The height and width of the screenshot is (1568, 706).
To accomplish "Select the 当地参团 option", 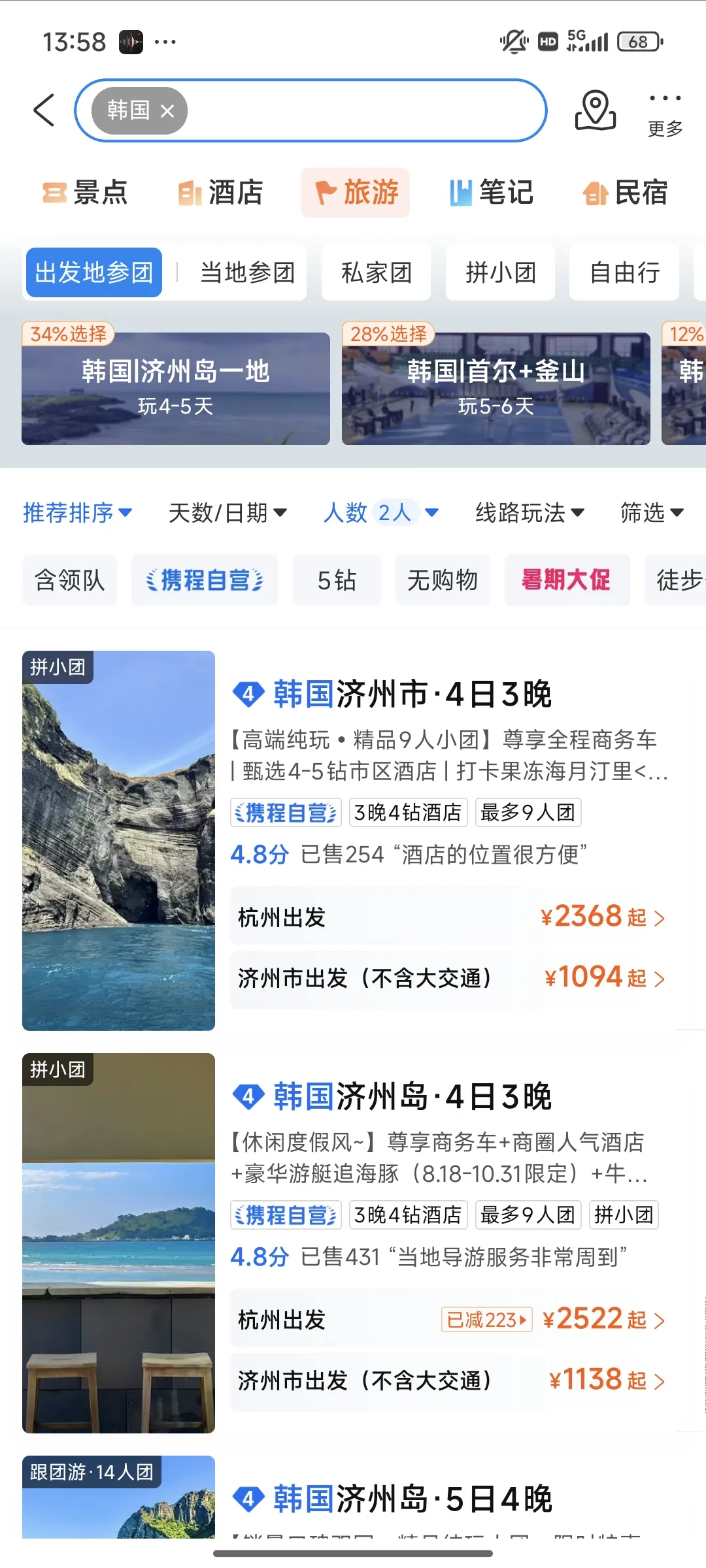I will point(247,272).
